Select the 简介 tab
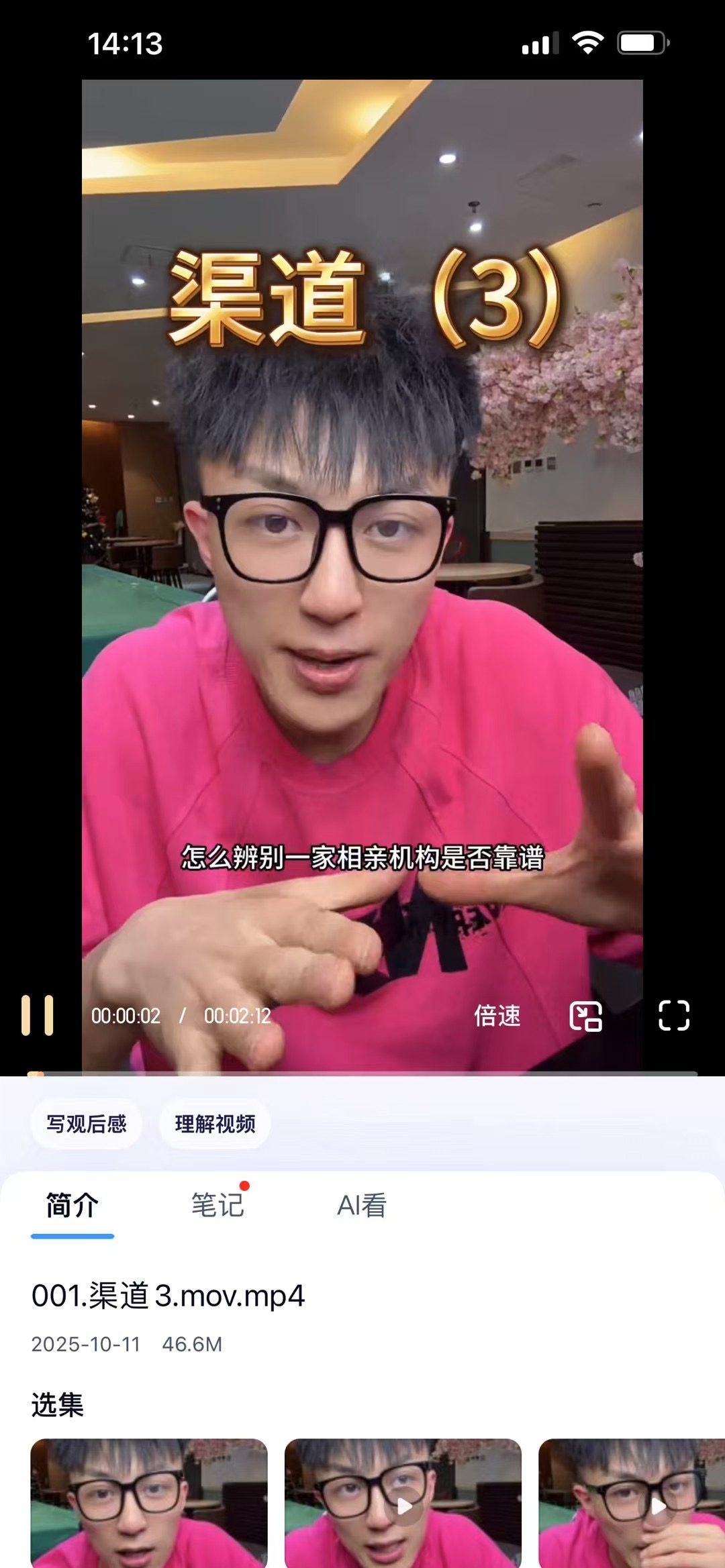Image resolution: width=725 pixels, height=1568 pixels. 72,1205
